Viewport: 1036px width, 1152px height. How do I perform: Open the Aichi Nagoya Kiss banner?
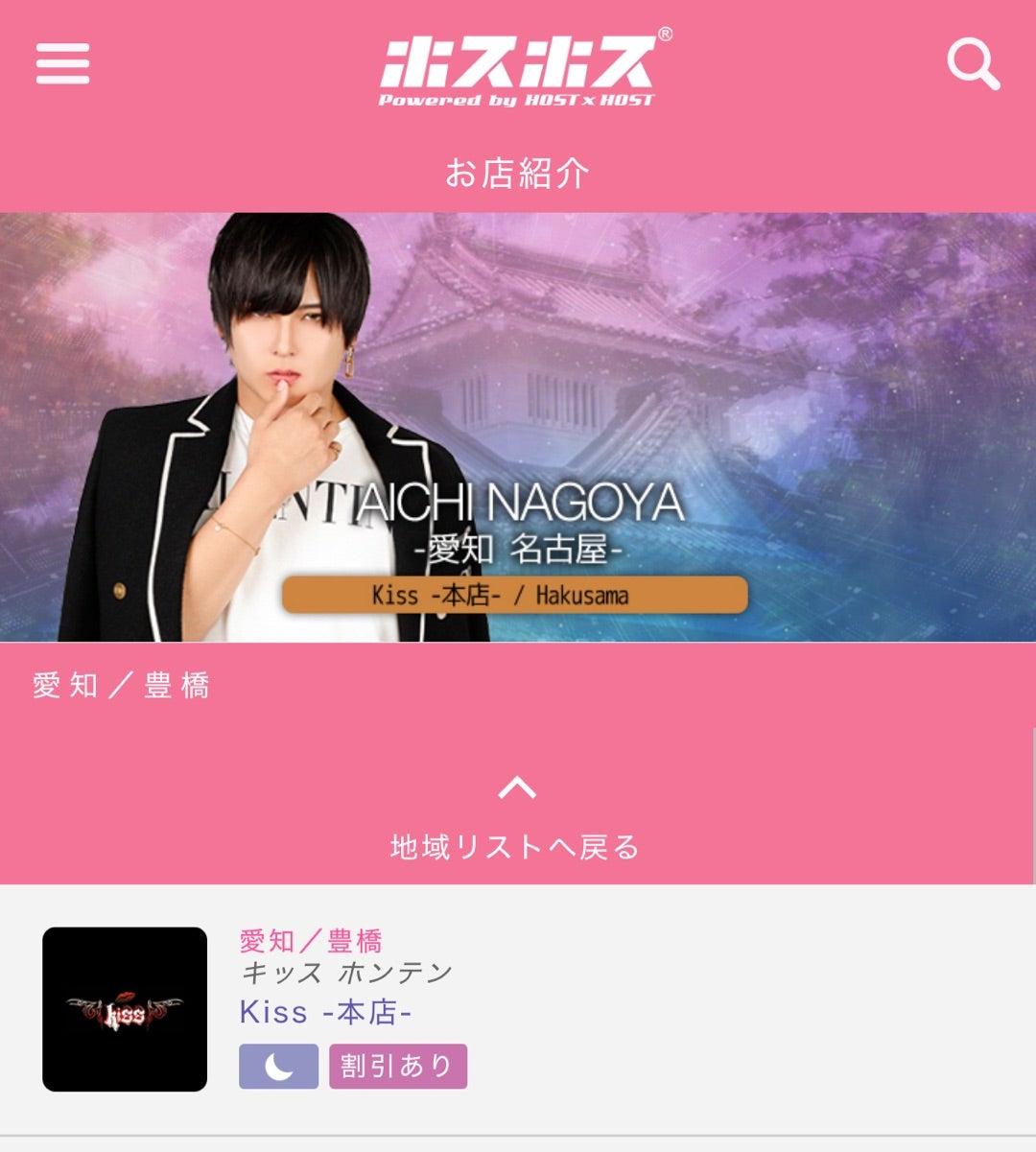pyautogui.click(x=518, y=427)
